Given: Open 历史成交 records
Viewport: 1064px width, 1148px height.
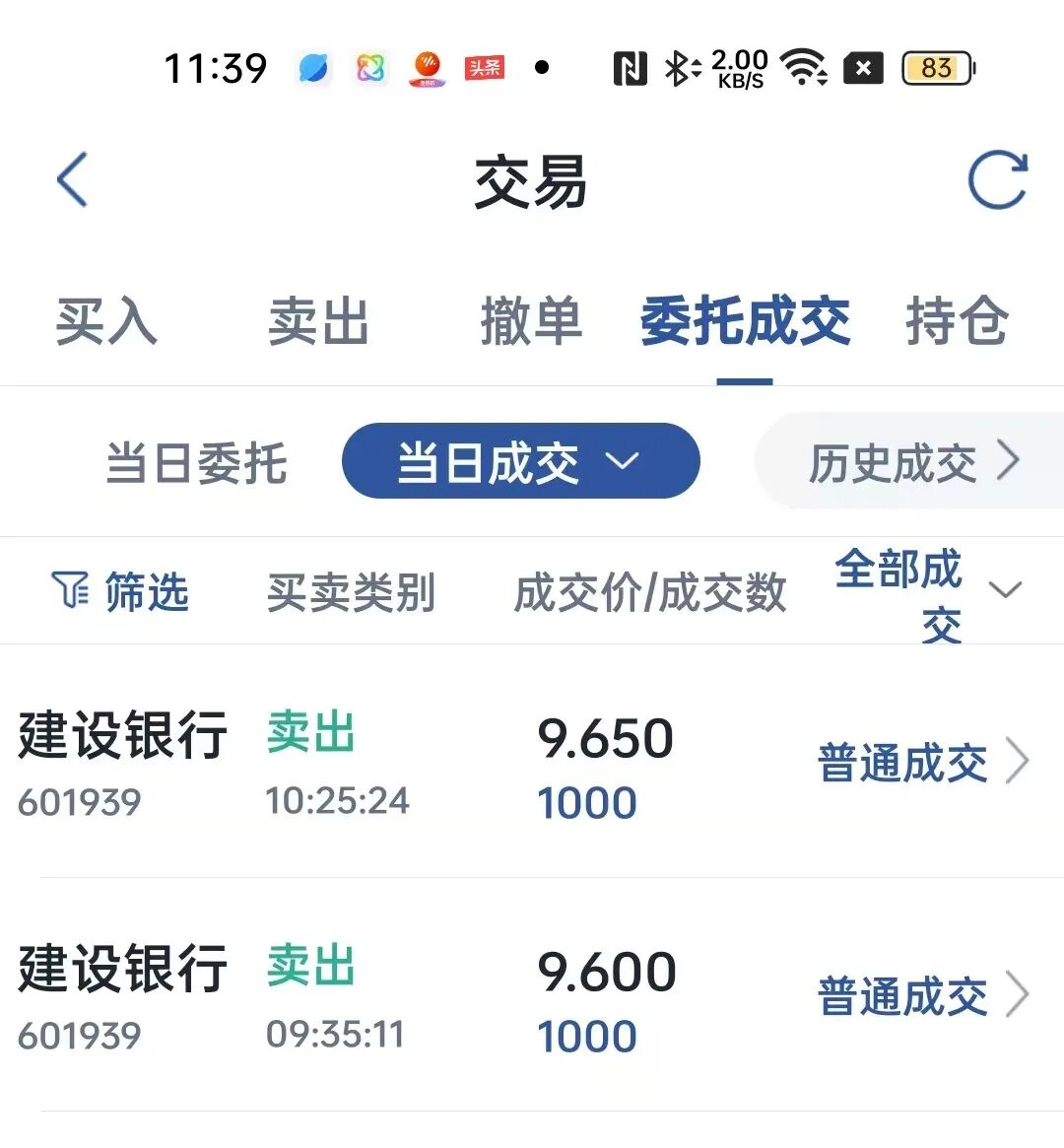Looking at the screenshot, I should click(912, 462).
